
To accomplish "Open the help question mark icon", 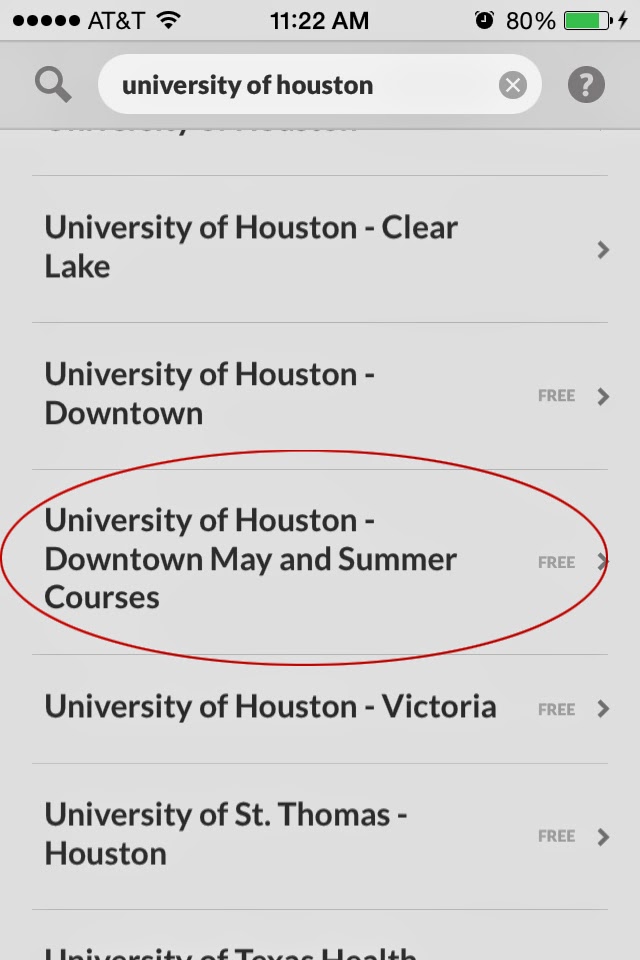I will tap(587, 85).
